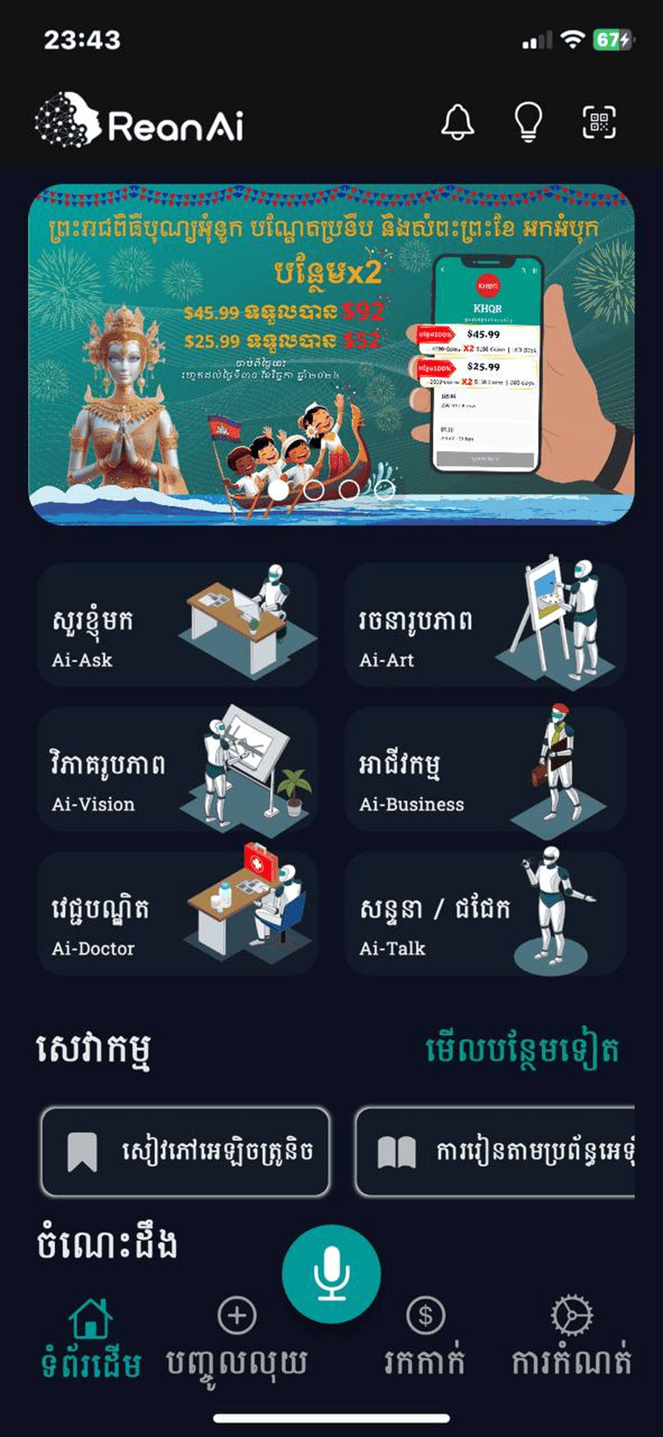Open the Ai-Art image creation card
The width and height of the screenshot is (663, 1437).
485,624
